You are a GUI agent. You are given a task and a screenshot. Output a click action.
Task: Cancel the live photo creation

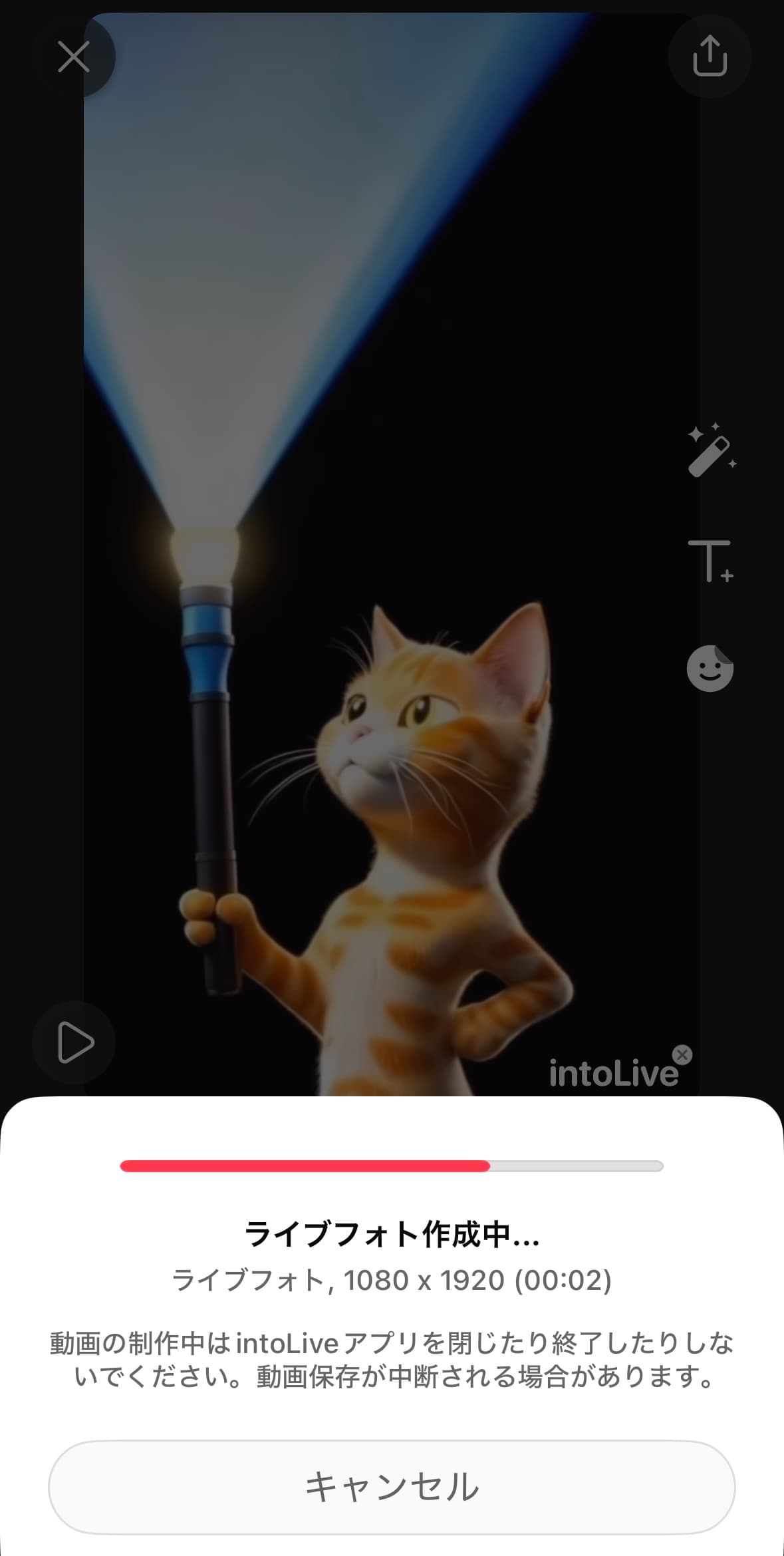coord(392,1487)
